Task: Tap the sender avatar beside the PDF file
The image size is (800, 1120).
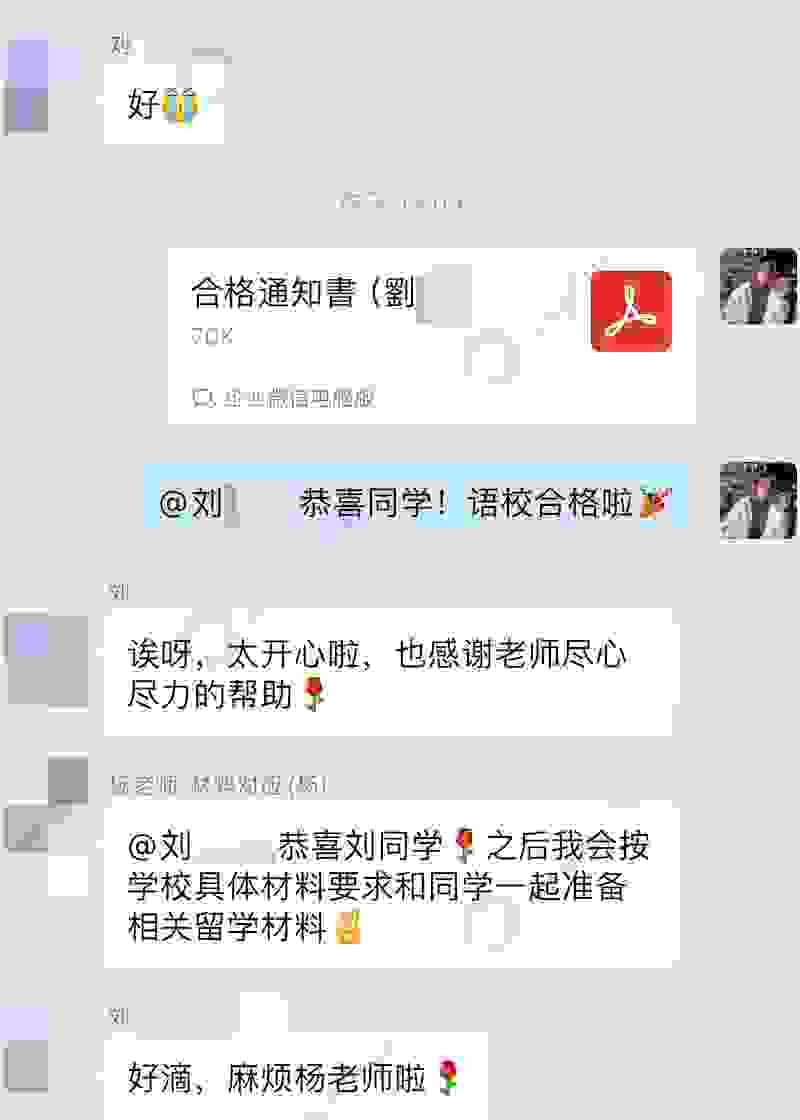Action: coord(758,287)
